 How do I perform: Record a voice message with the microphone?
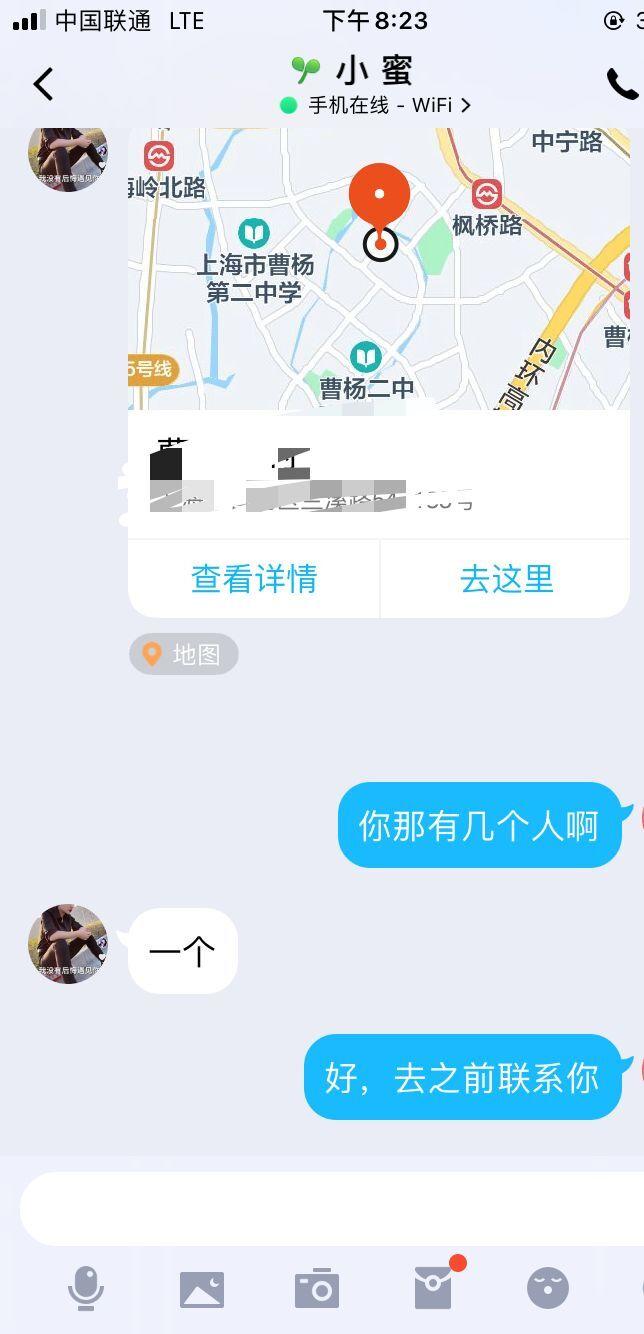pyautogui.click(x=86, y=1288)
